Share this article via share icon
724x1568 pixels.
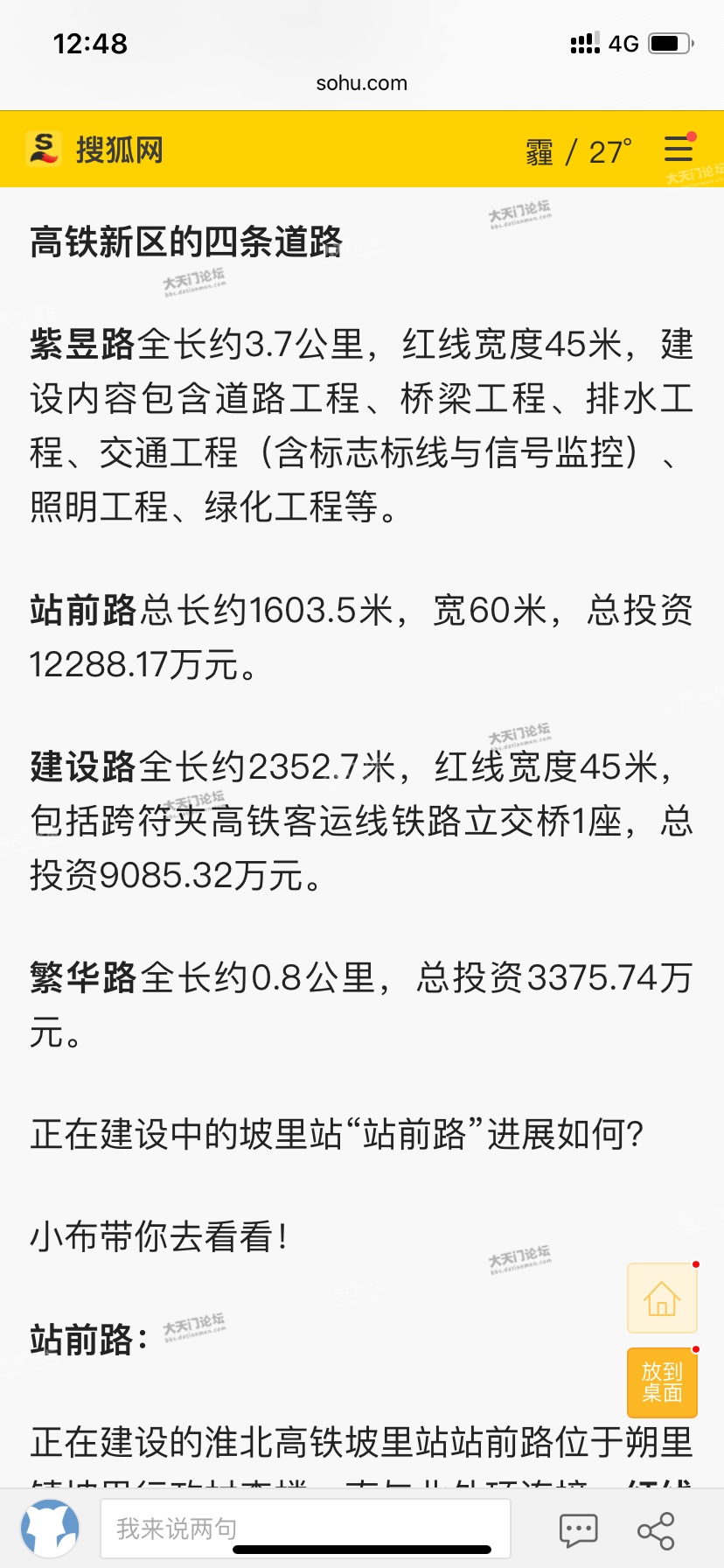point(656,1530)
